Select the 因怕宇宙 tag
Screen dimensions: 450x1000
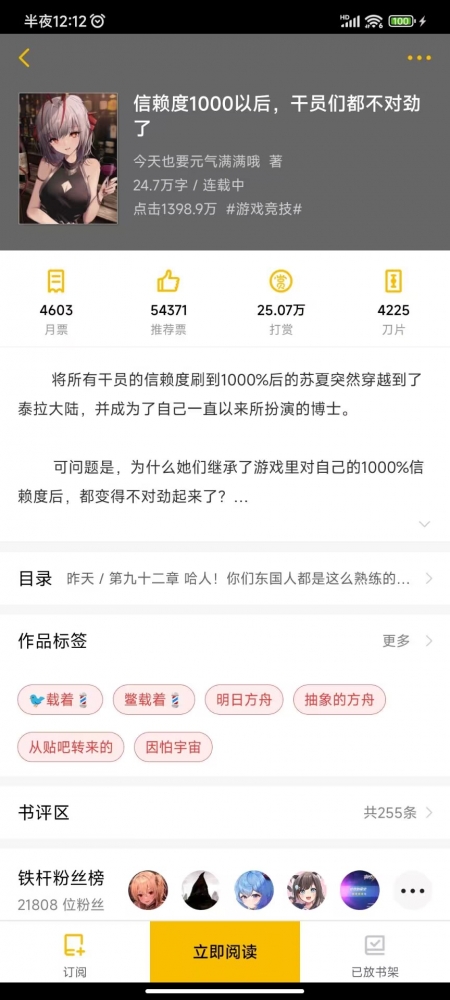pos(173,747)
